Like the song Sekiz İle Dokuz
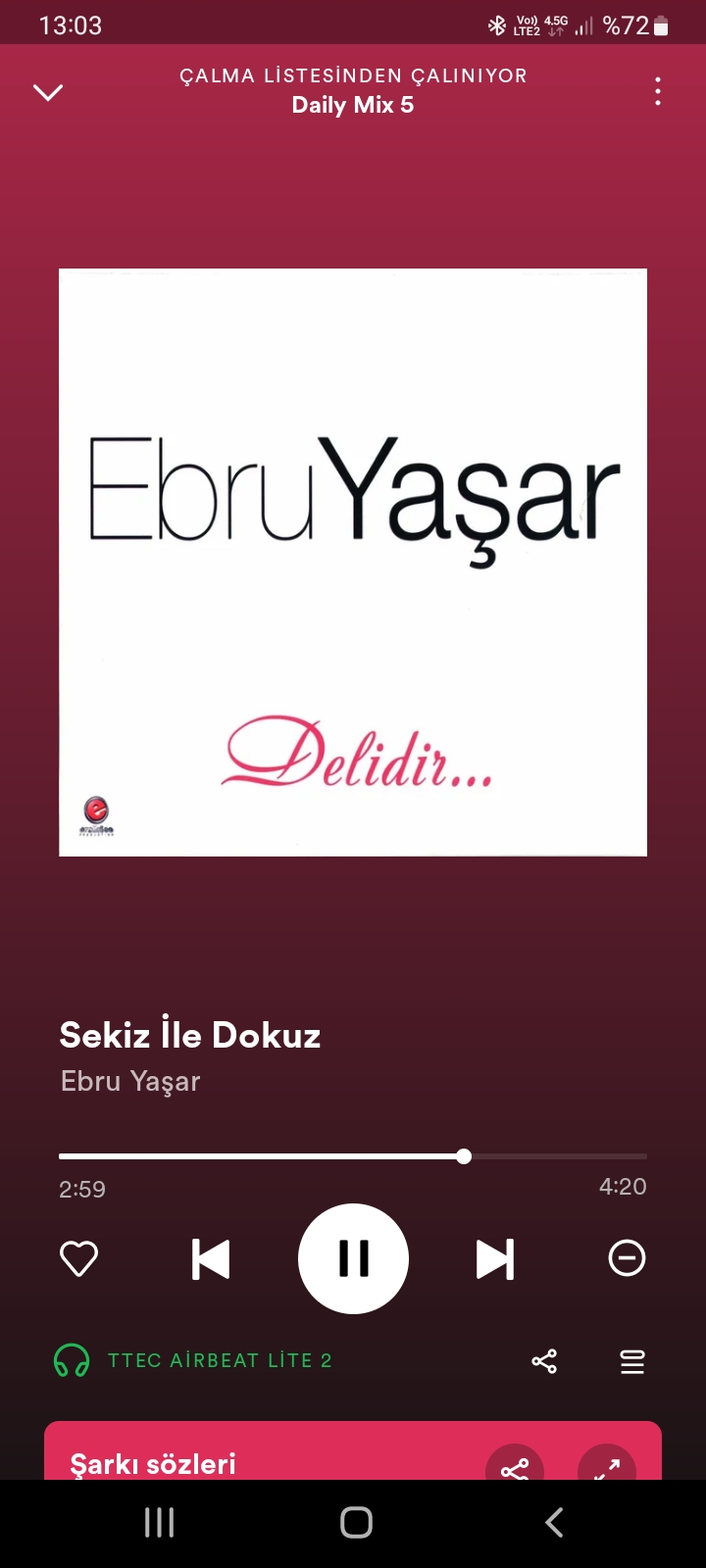This screenshot has width=706, height=1568. [x=79, y=1258]
